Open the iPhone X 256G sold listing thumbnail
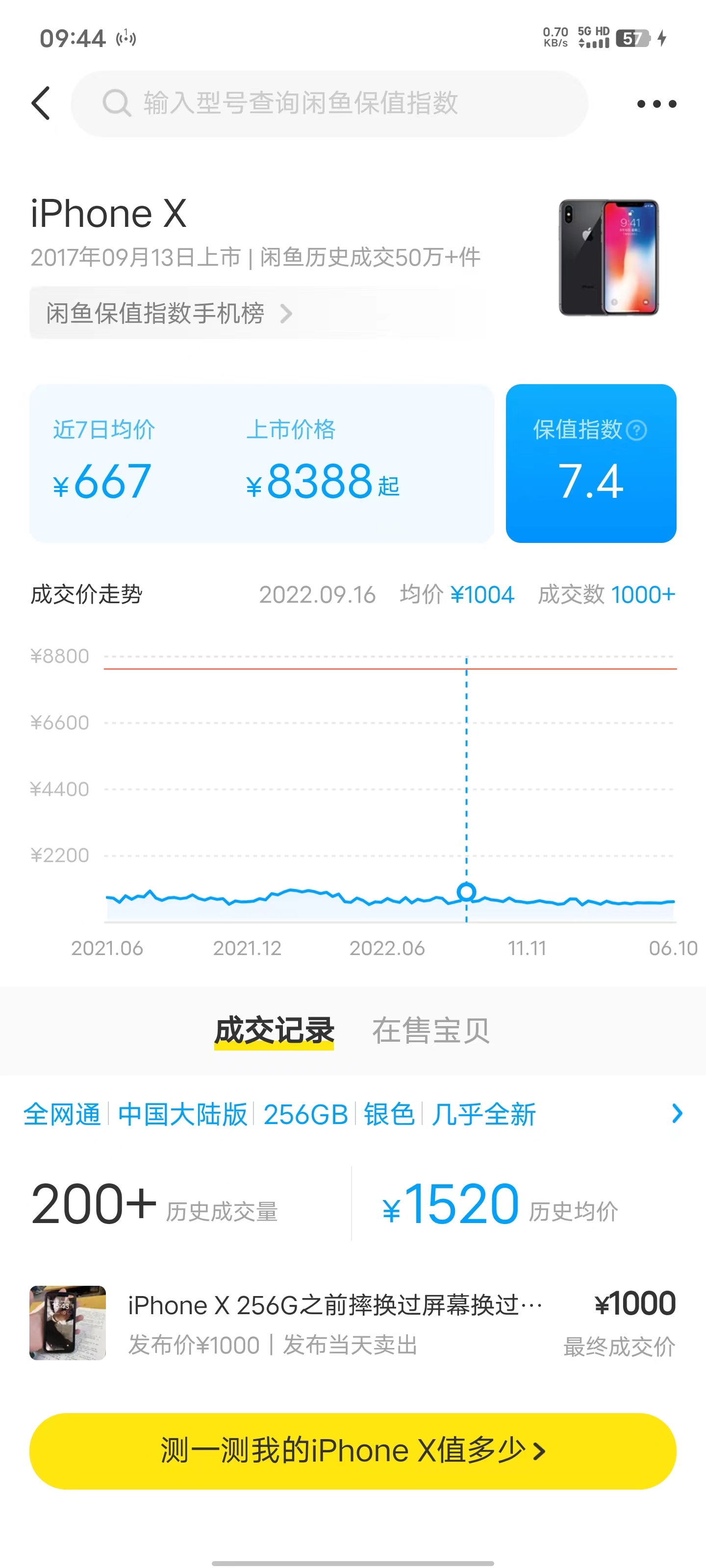Image resolution: width=706 pixels, height=1568 pixels. click(x=67, y=1324)
